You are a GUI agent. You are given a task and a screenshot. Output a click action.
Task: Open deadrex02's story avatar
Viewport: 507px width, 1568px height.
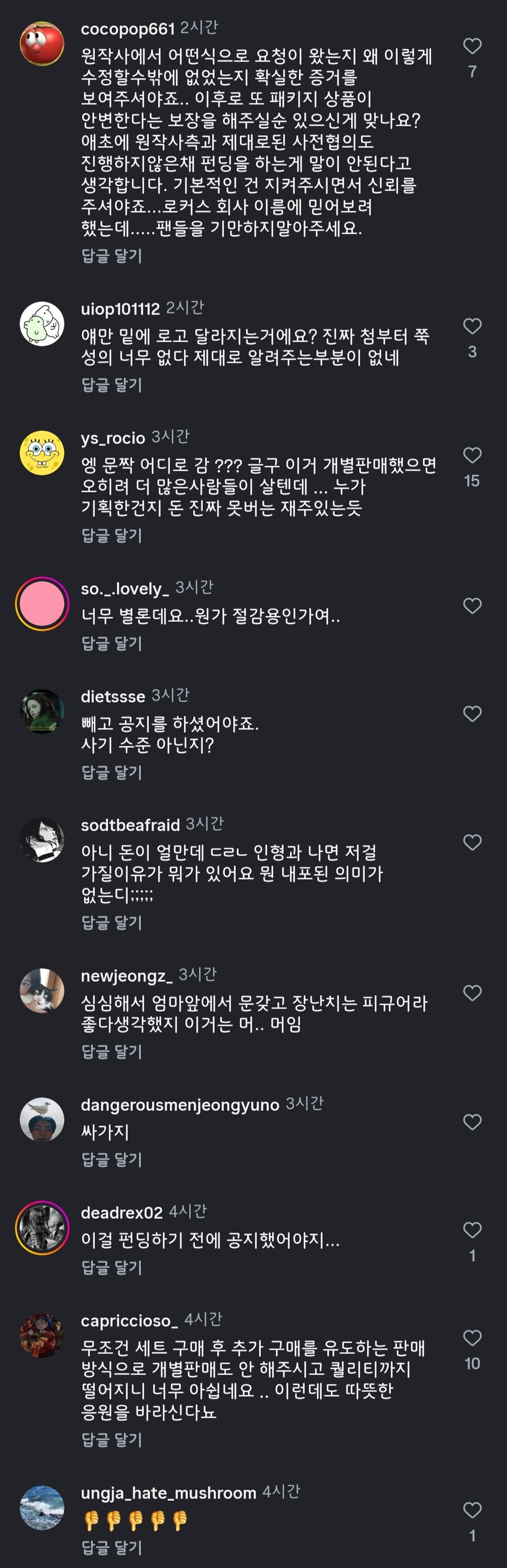[x=42, y=1228]
